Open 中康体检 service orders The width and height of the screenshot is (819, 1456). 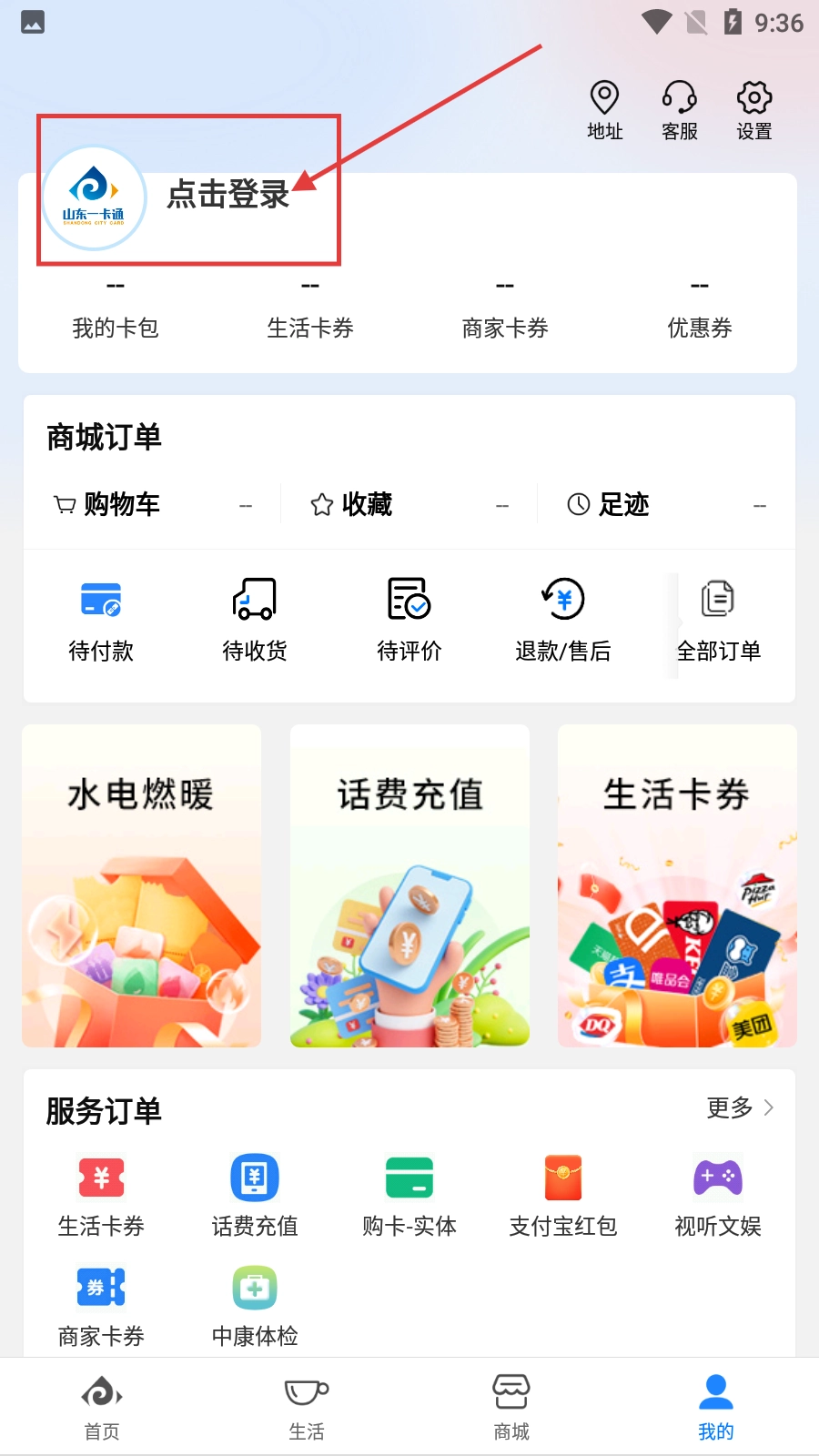(x=255, y=1306)
